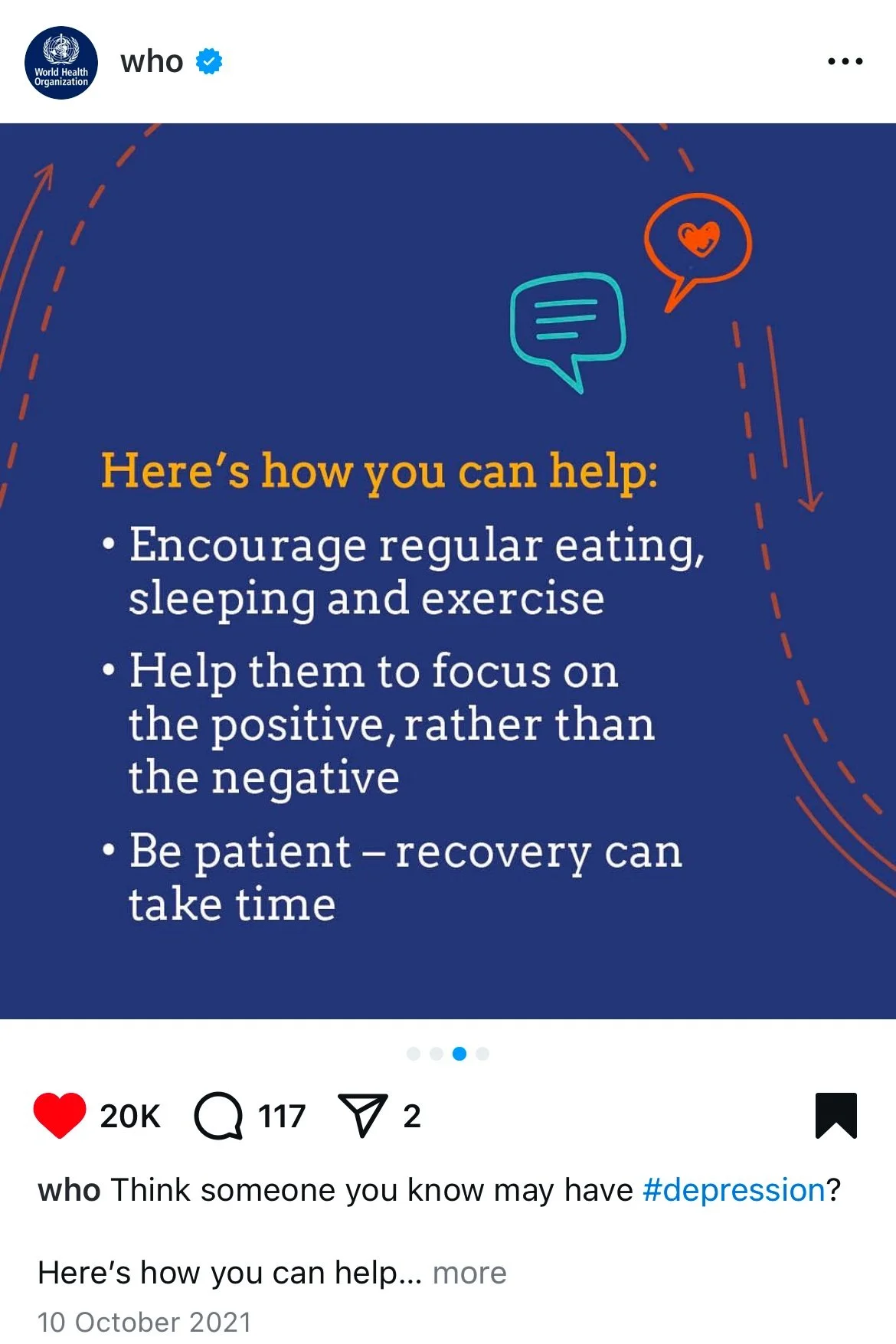Open the who username link

[152, 61]
